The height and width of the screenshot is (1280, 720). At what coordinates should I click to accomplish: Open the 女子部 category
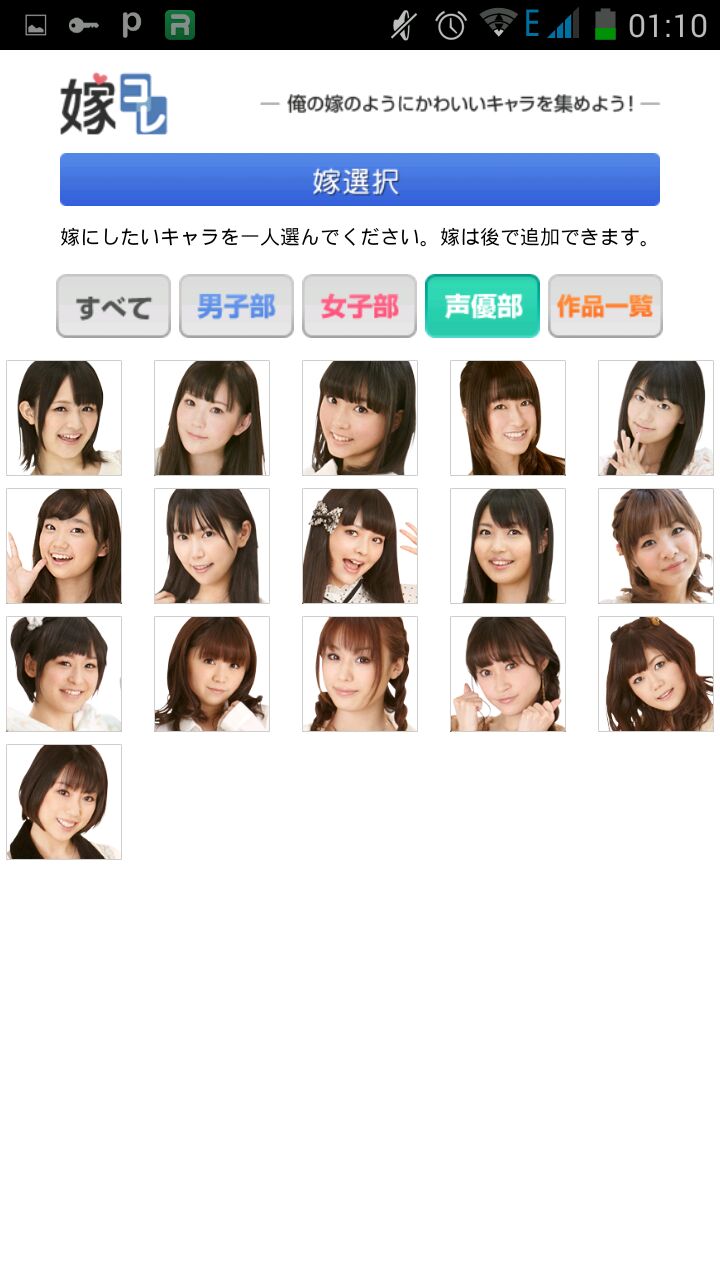[359, 306]
